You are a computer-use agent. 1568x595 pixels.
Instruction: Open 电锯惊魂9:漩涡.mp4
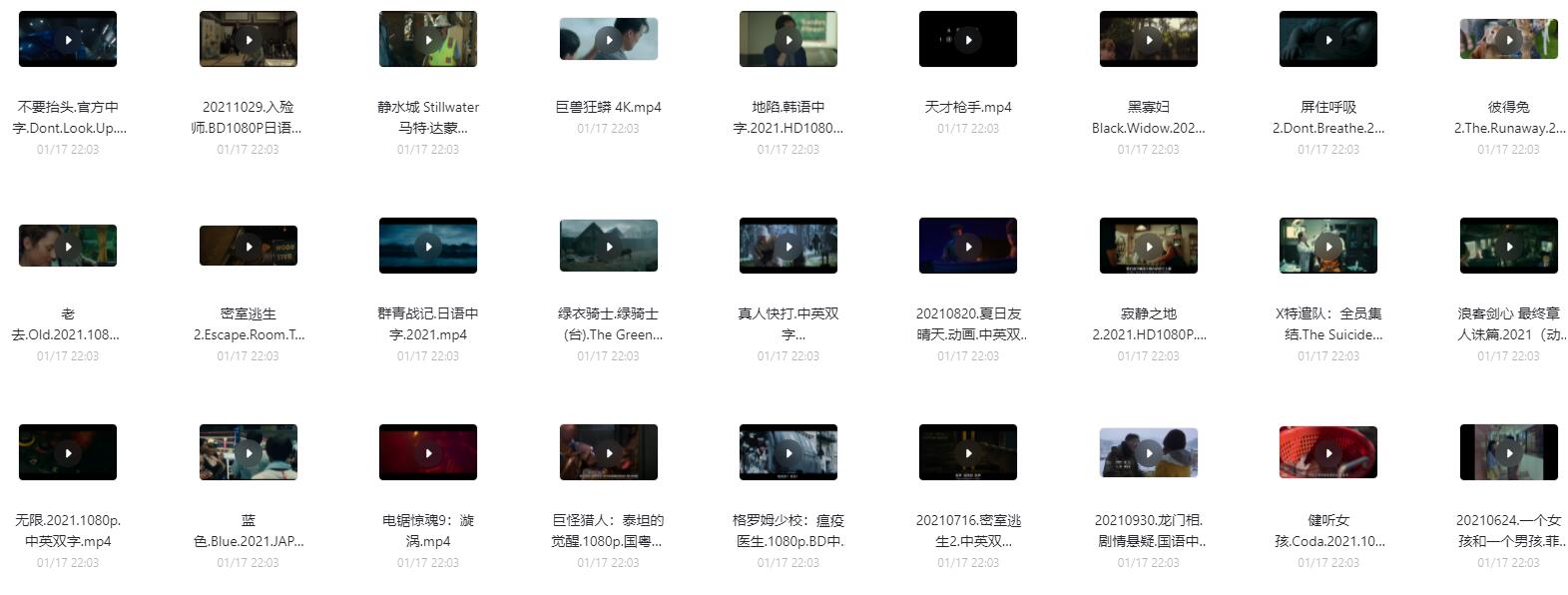(428, 453)
